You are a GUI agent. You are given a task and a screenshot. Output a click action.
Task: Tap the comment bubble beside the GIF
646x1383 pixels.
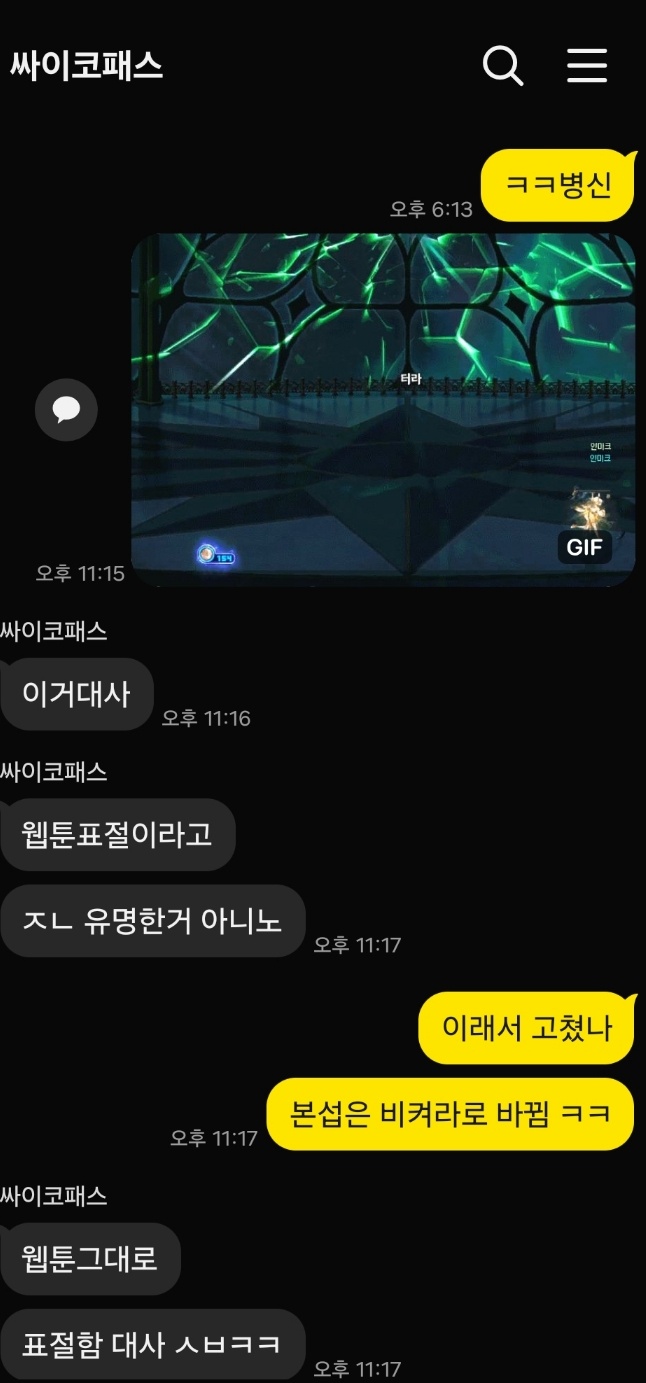coord(66,409)
